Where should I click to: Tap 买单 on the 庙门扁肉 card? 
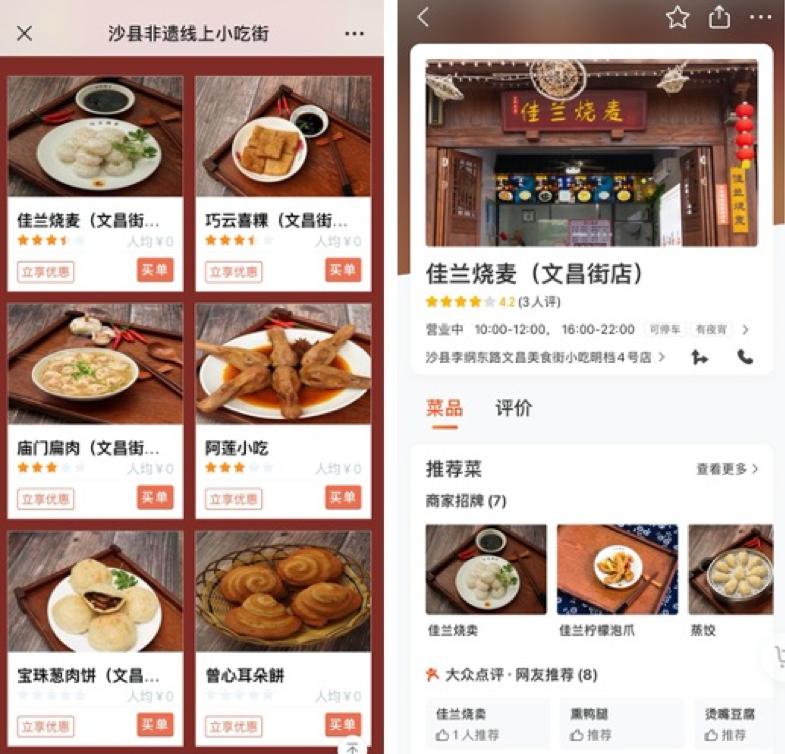(x=155, y=497)
